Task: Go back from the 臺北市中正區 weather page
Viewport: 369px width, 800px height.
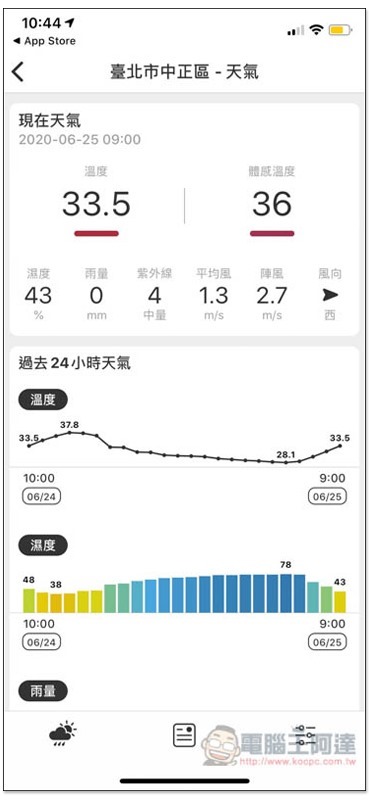Action: (18, 72)
